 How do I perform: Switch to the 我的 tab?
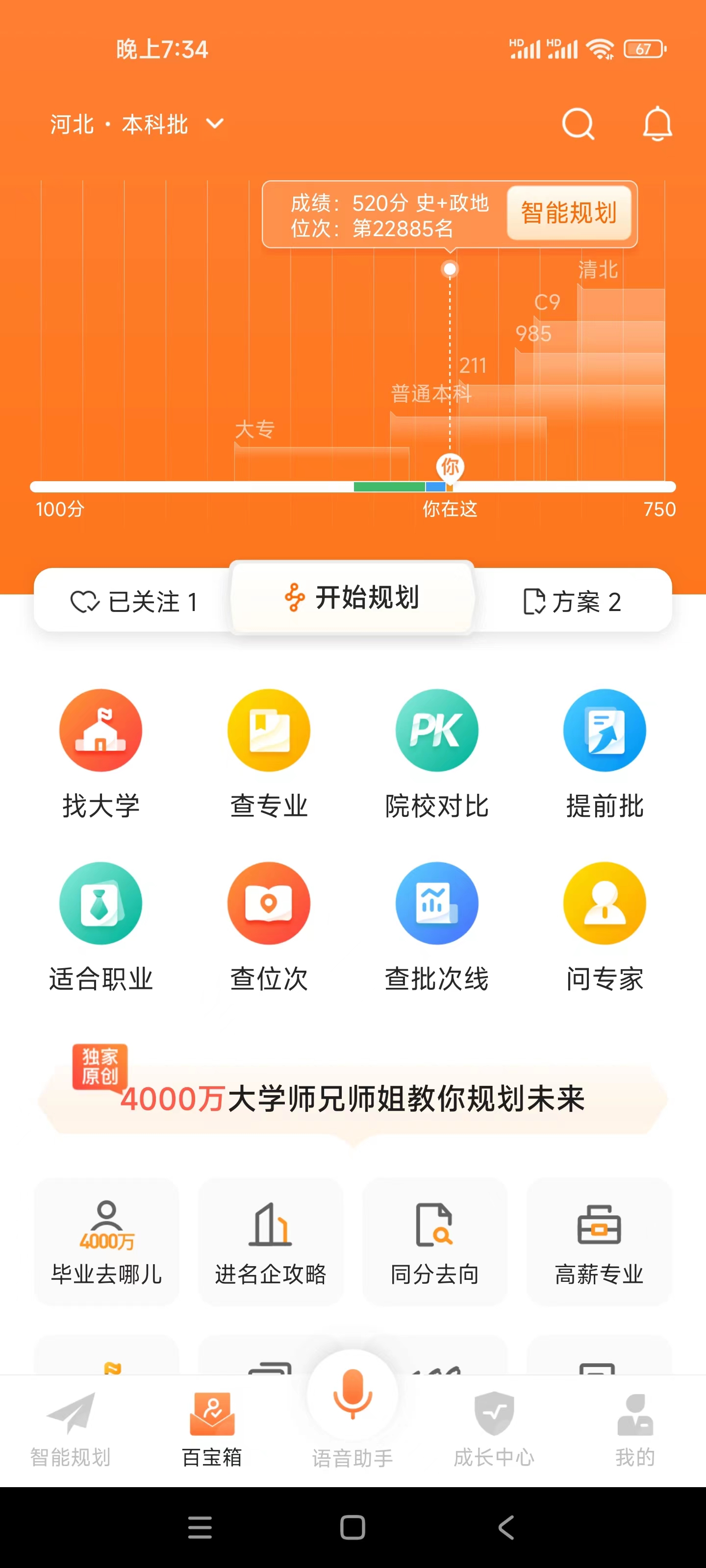point(635,1427)
